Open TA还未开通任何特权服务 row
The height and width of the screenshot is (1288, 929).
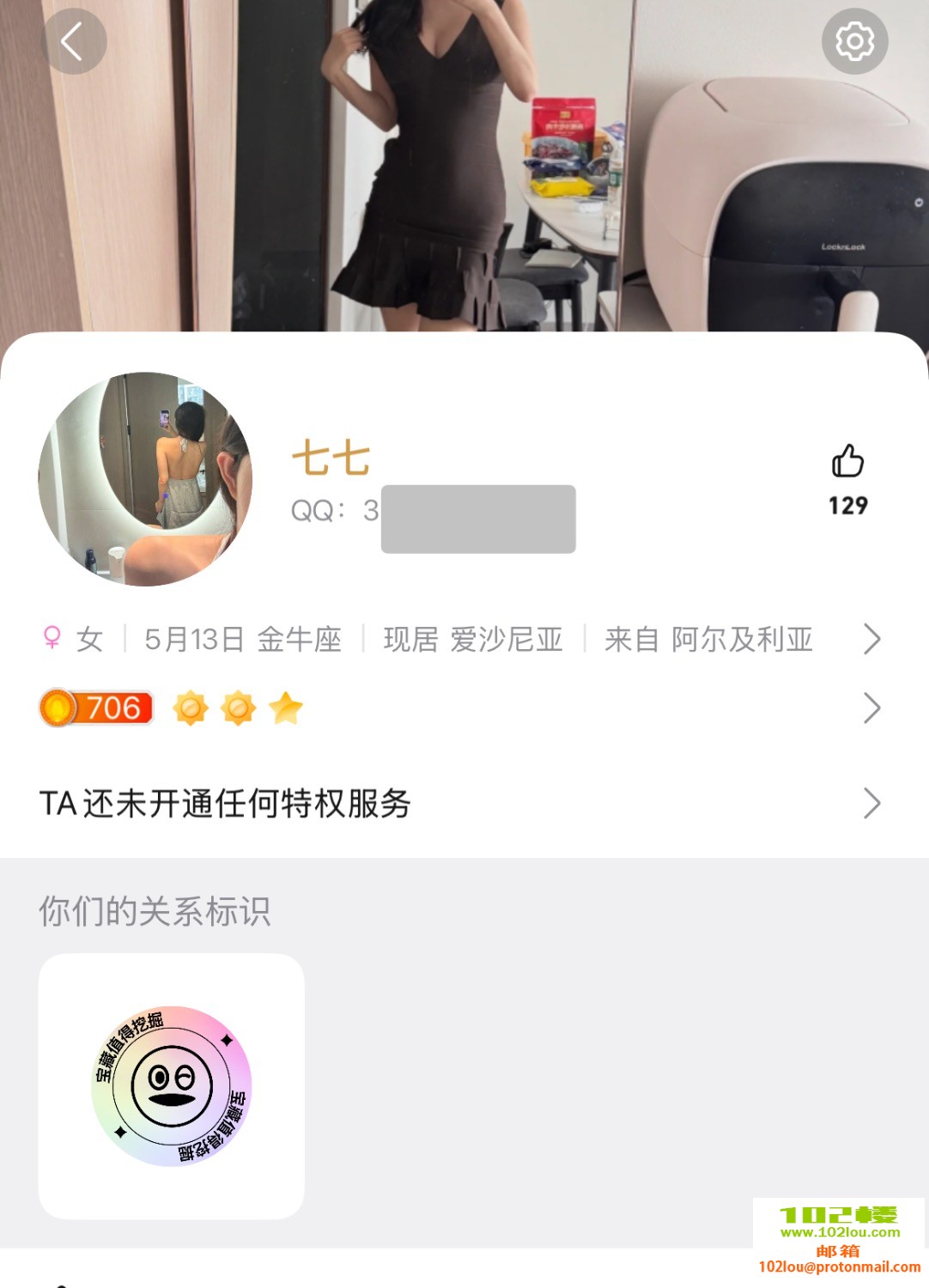coord(464,804)
